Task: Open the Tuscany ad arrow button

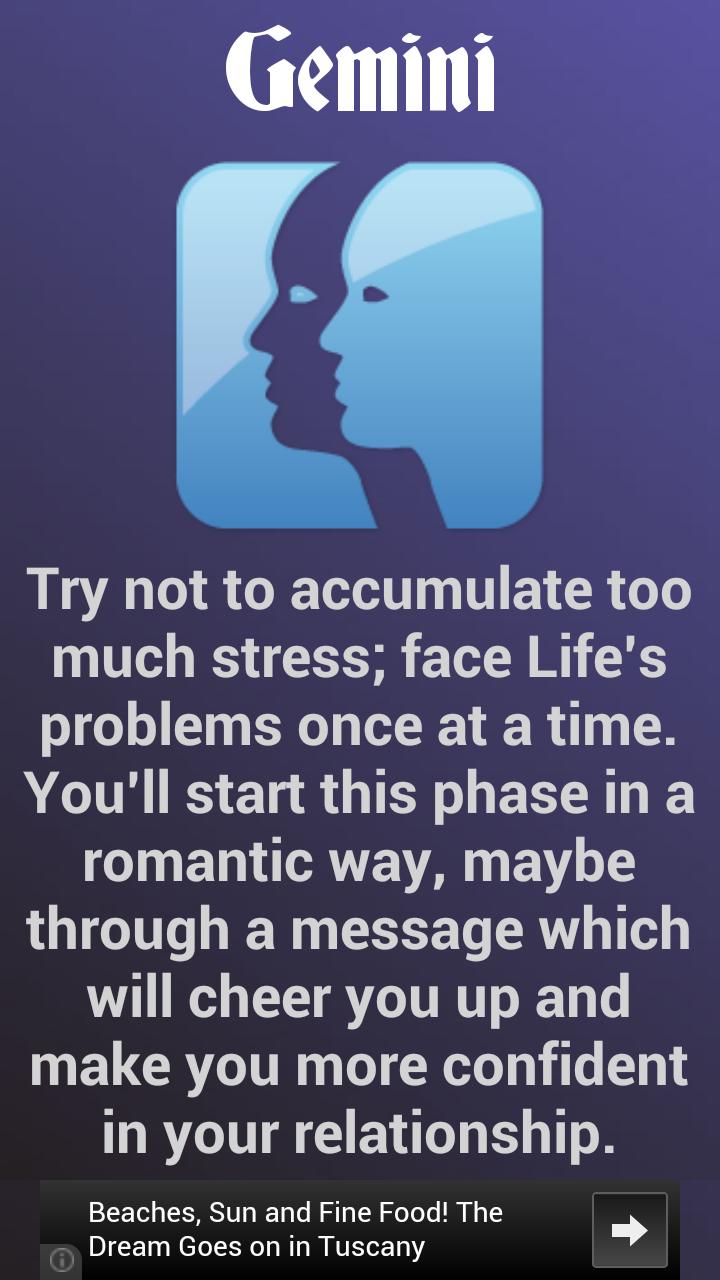Action: pyautogui.click(x=629, y=1230)
